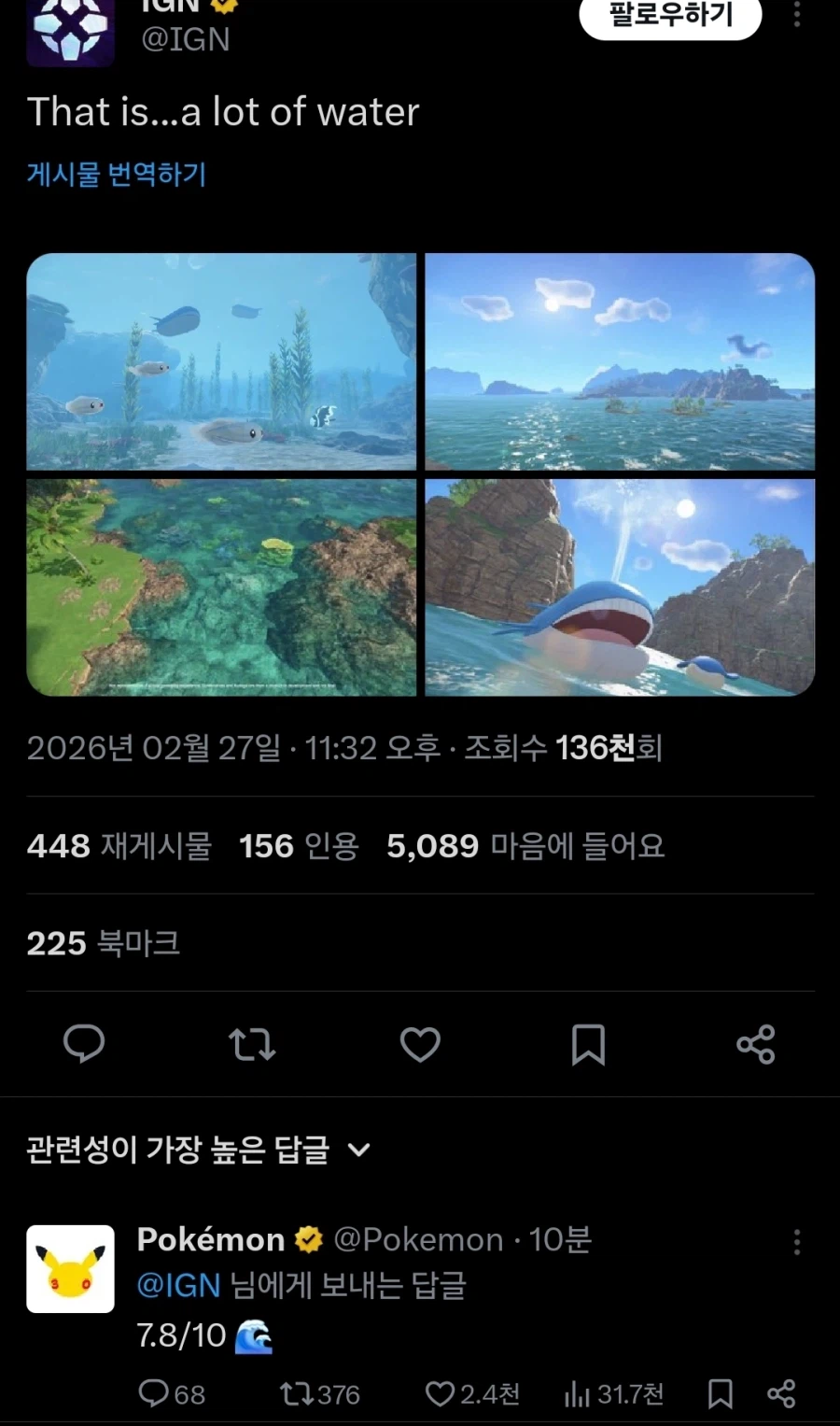Share the Pokémon reply

pyautogui.click(x=782, y=1393)
